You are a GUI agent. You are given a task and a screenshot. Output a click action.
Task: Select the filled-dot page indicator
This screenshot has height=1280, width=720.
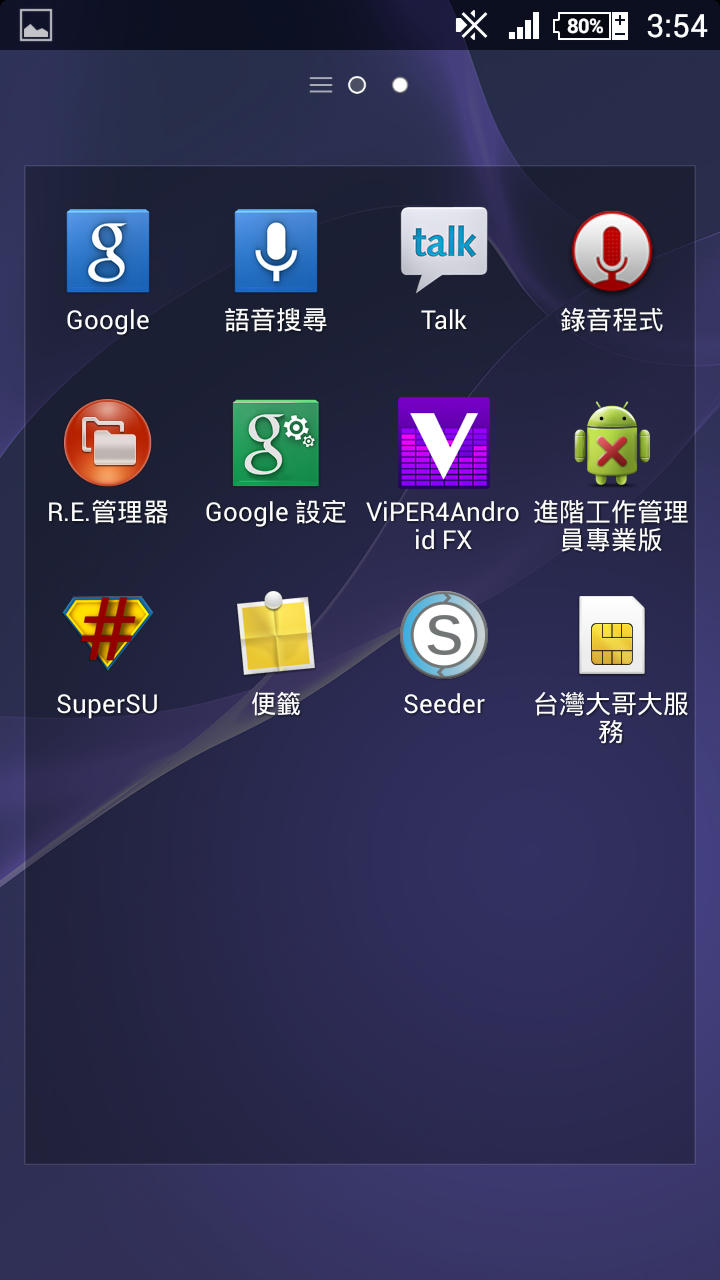(400, 85)
